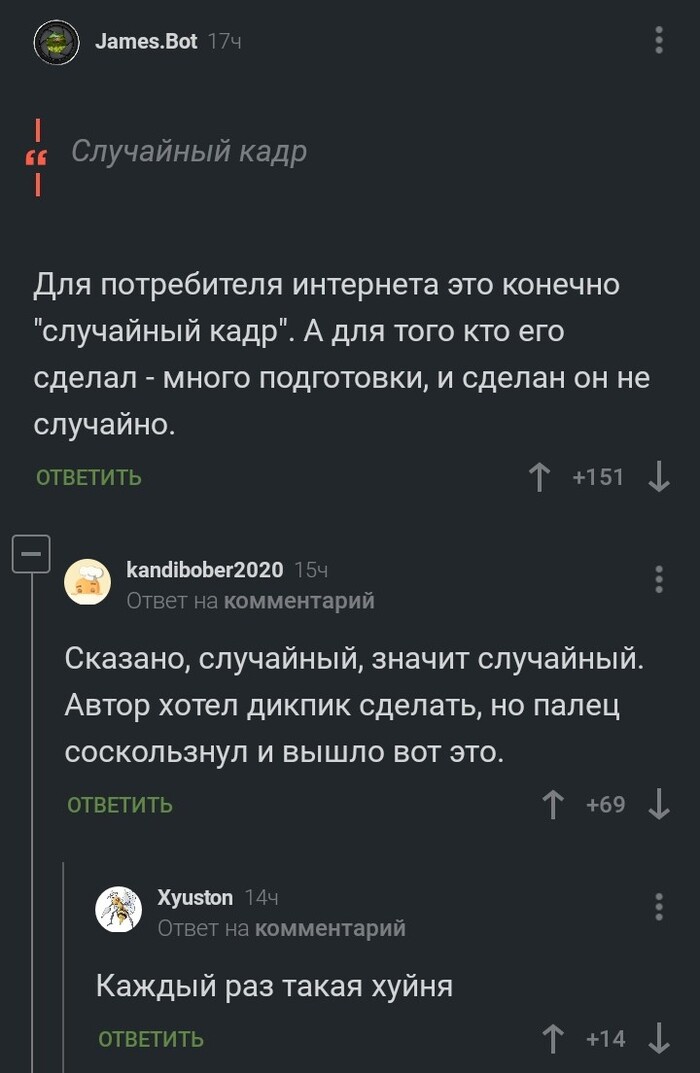Reply to James.Bot's comment

(89, 478)
